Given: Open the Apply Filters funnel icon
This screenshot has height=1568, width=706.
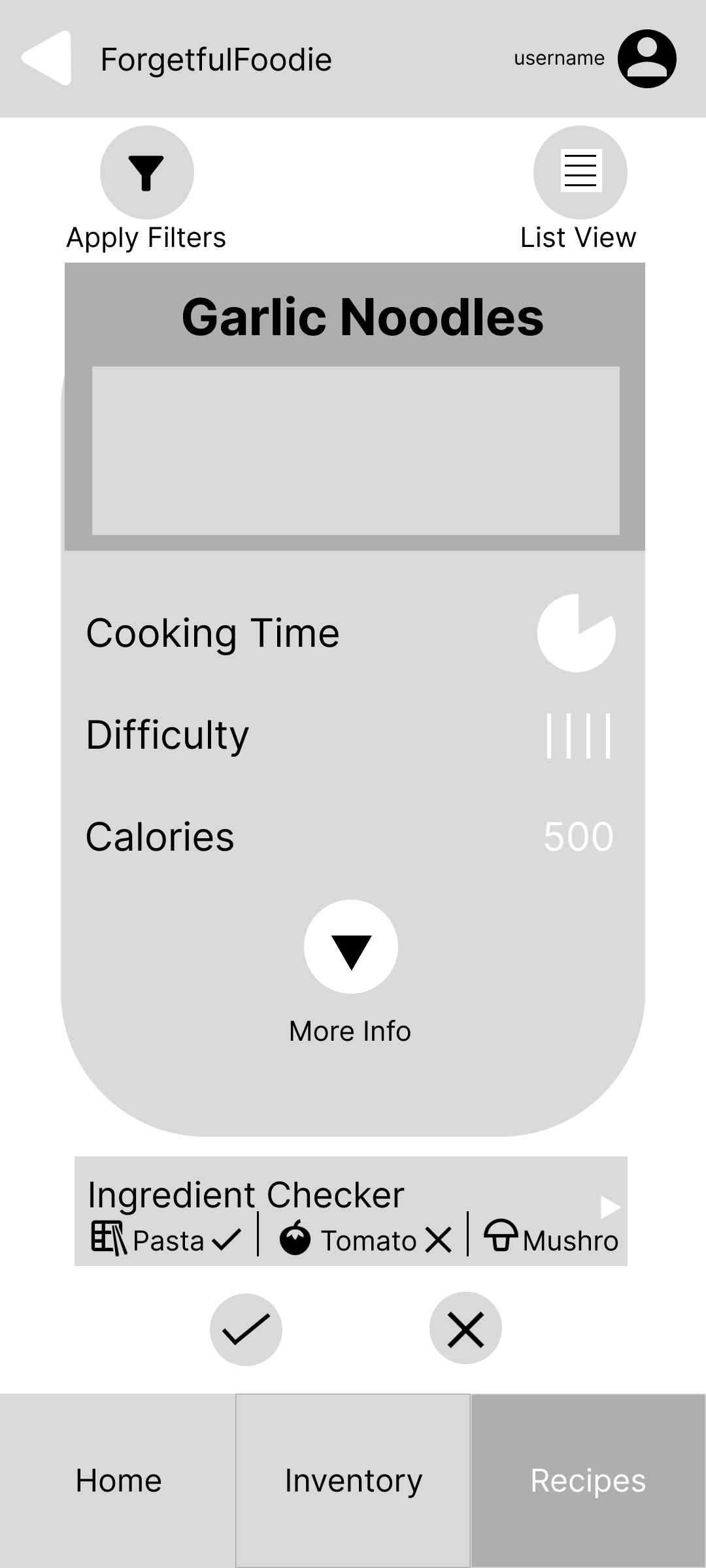Looking at the screenshot, I should coord(146,172).
